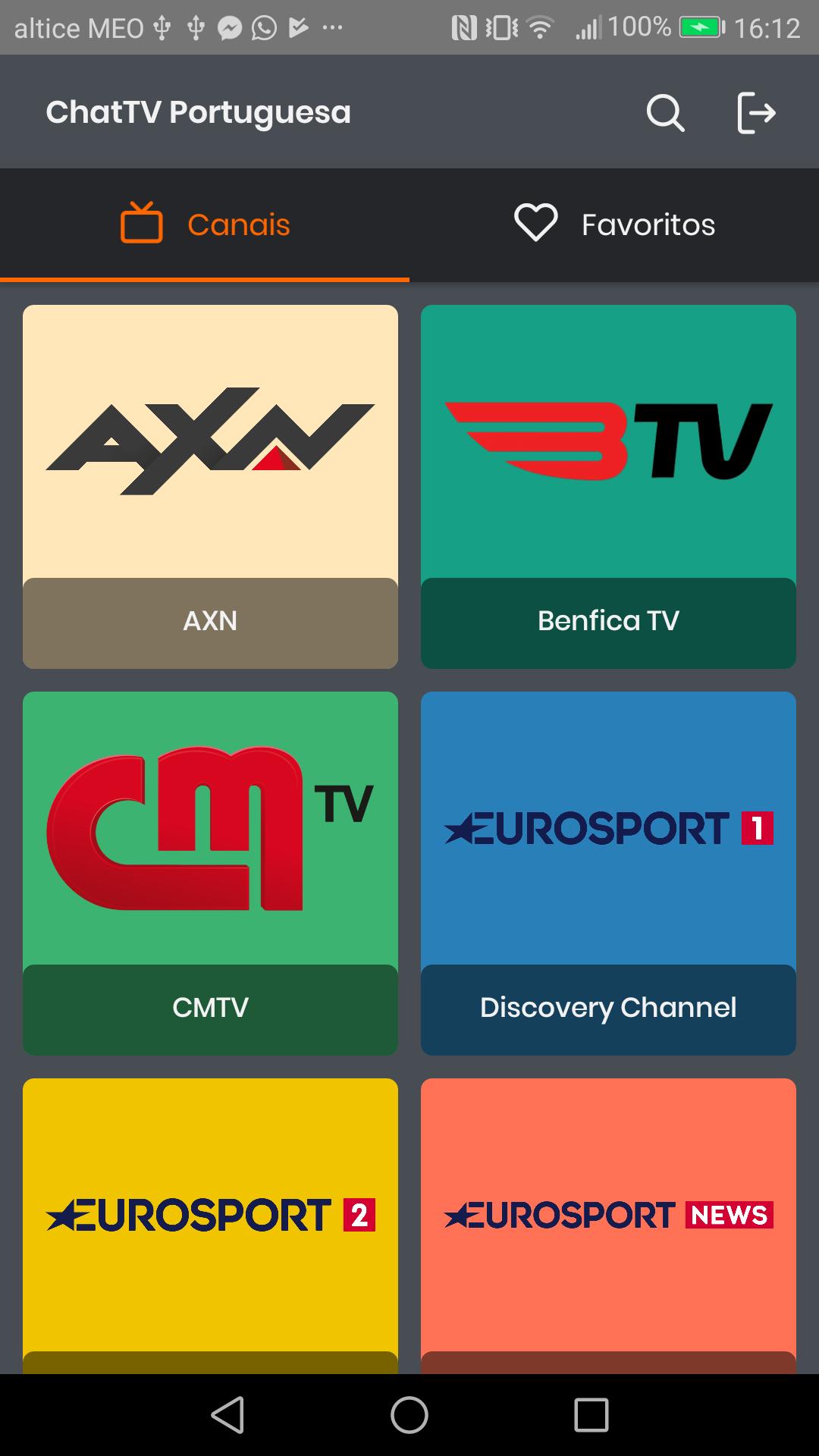Open the search icon
The width and height of the screenshot is (819, 1456).
(x=665, y=113)
